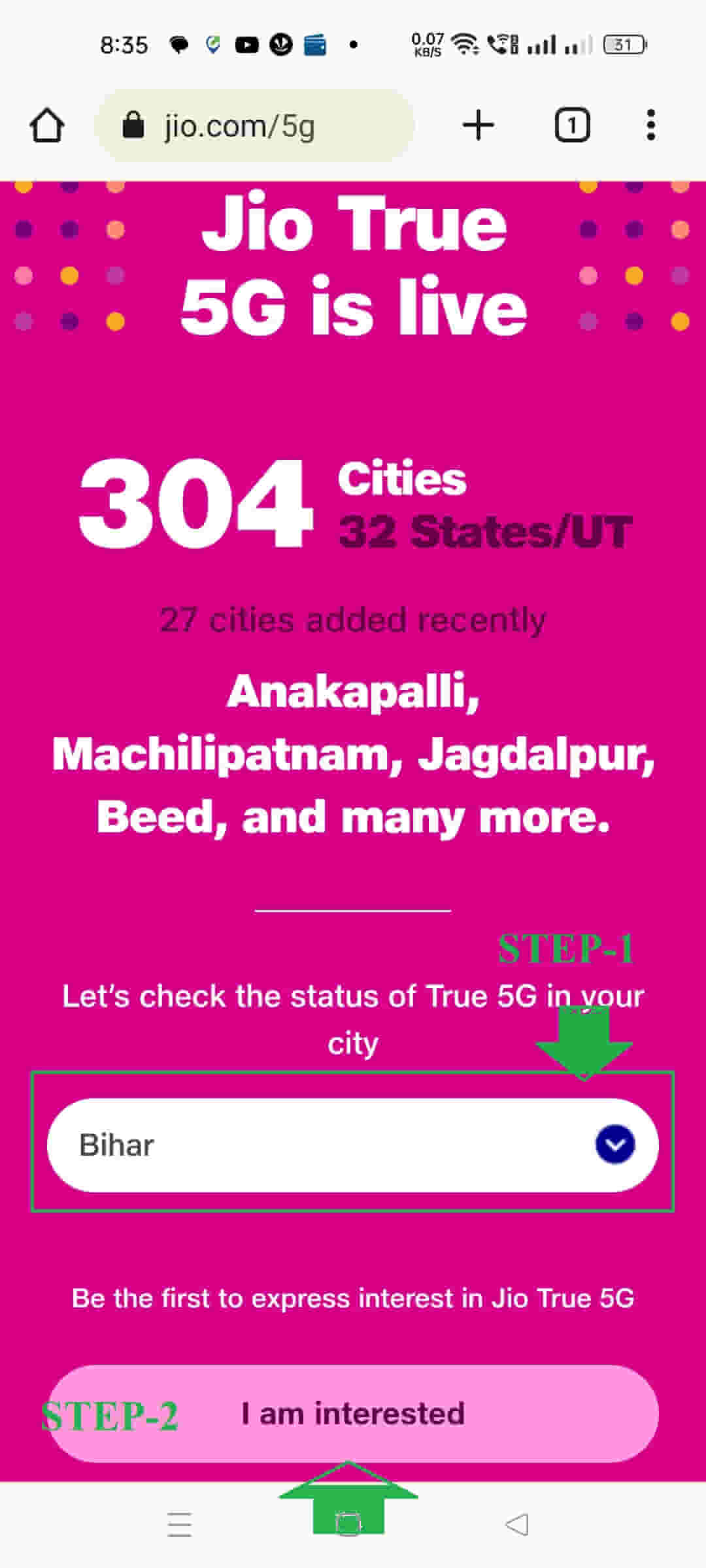Tap the jio.com/5g address bar
Image resolution: width=706 pixels, height=1568 pixels.
click(x=255, y=125)
